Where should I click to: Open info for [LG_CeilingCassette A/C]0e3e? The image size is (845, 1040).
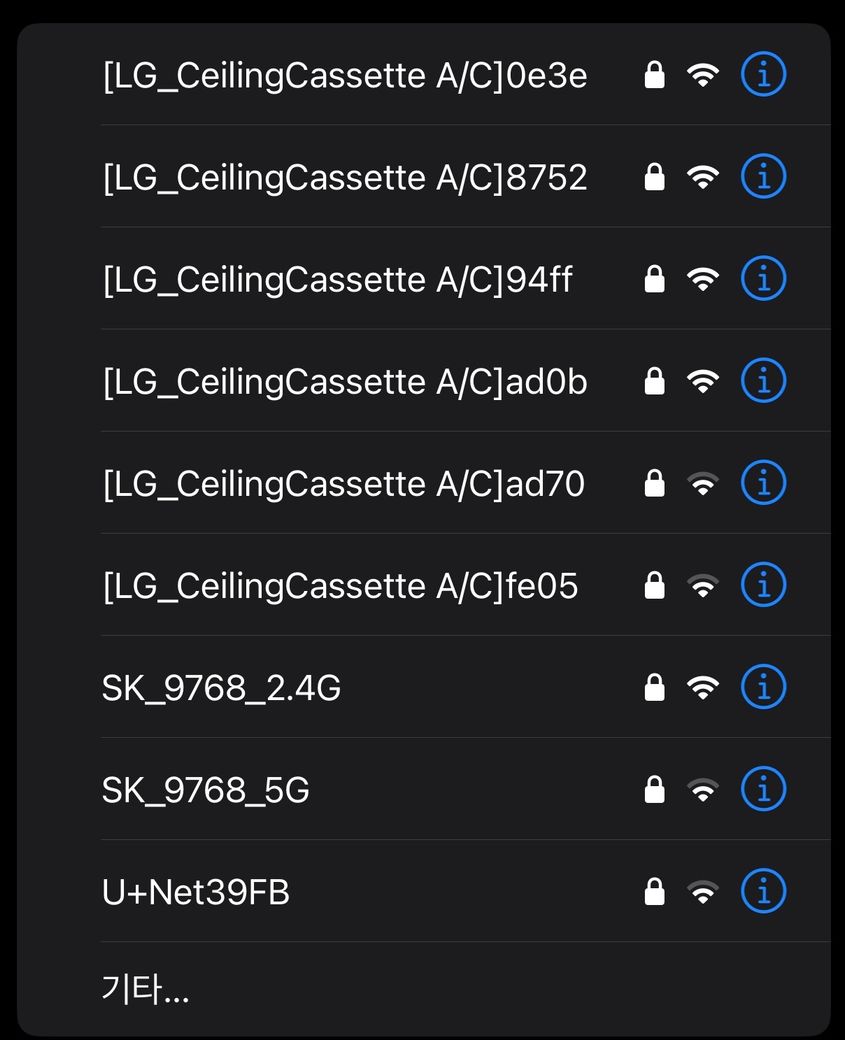pos(763,75)
